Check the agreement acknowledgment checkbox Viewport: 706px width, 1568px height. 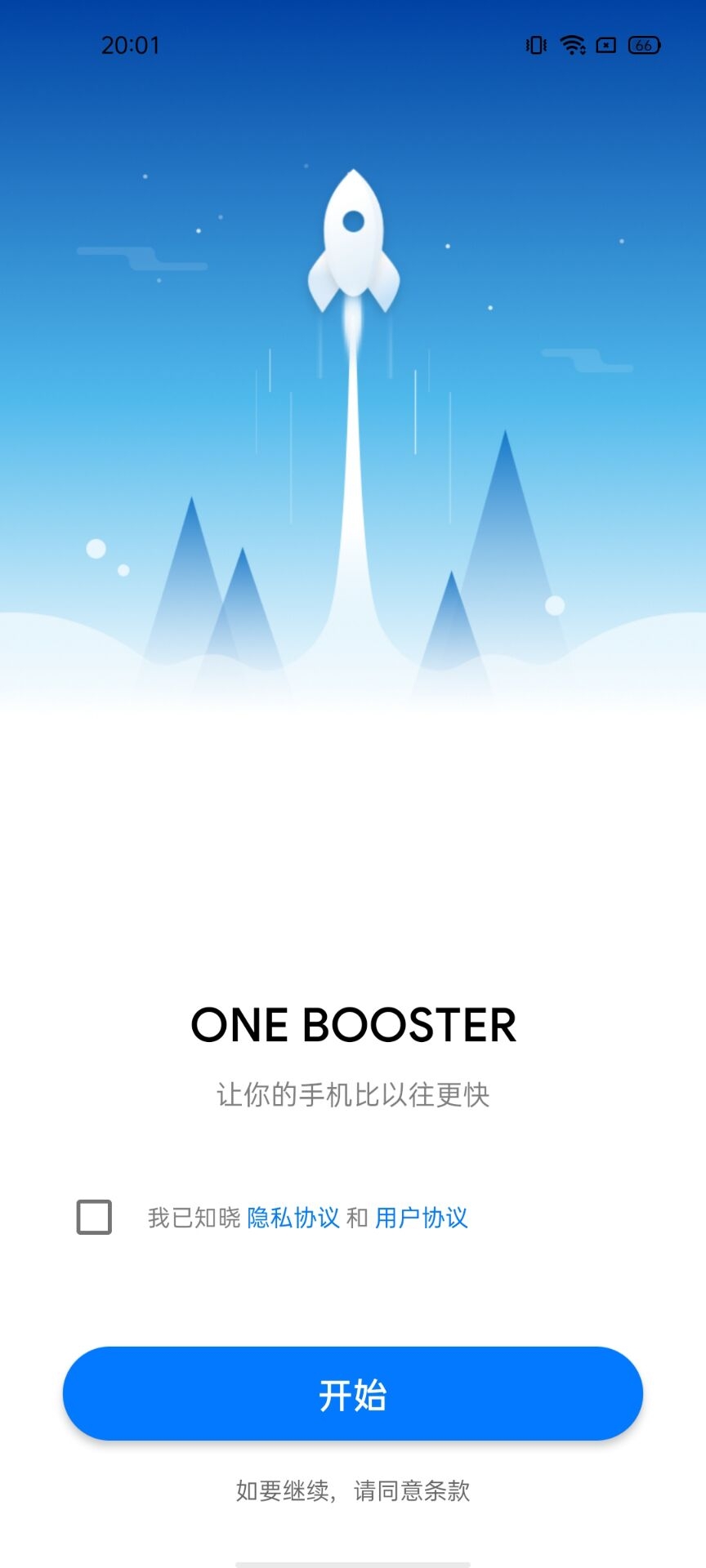(94, 1217)
